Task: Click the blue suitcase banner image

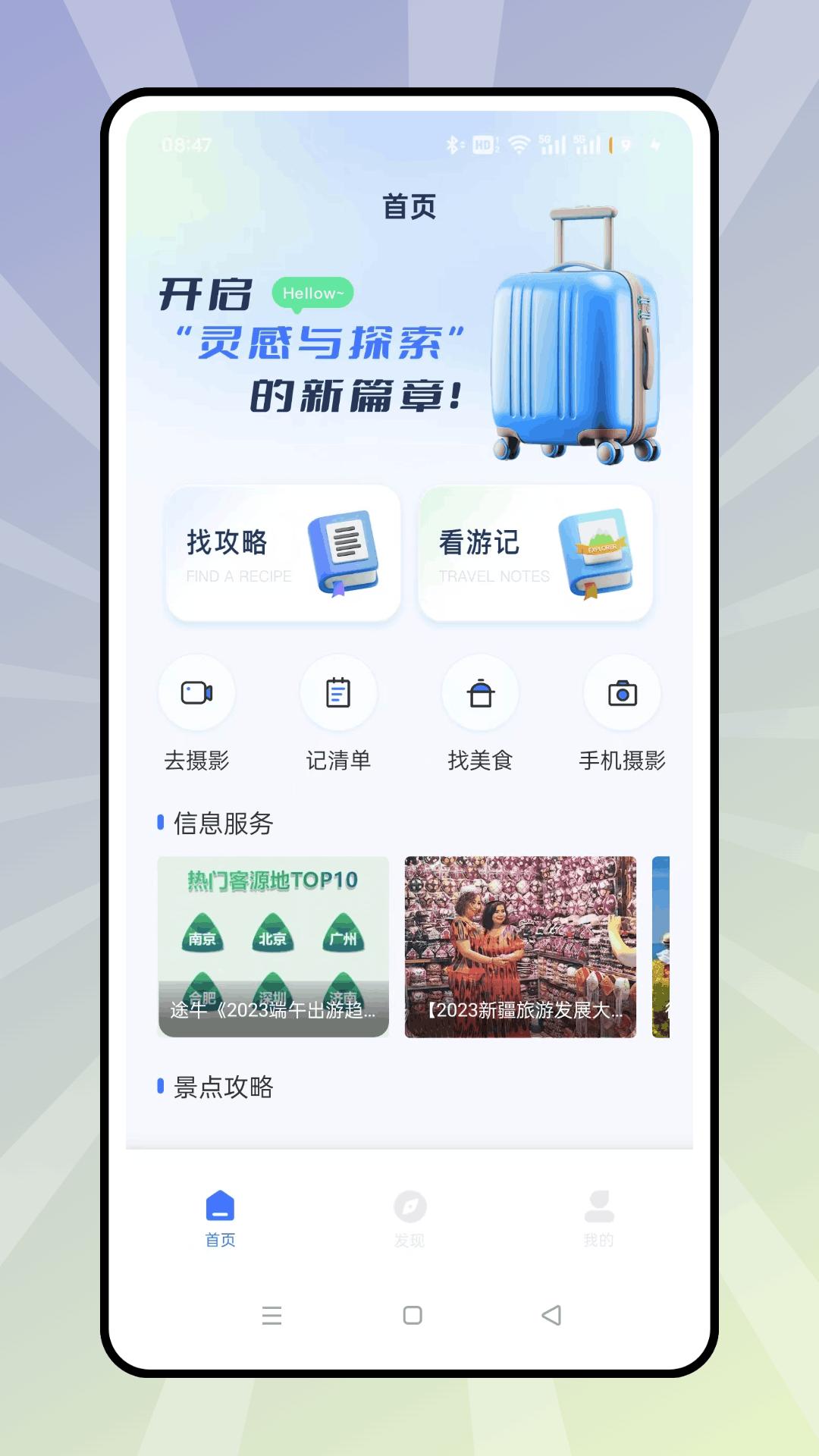Action: click(x=576, y=334)
